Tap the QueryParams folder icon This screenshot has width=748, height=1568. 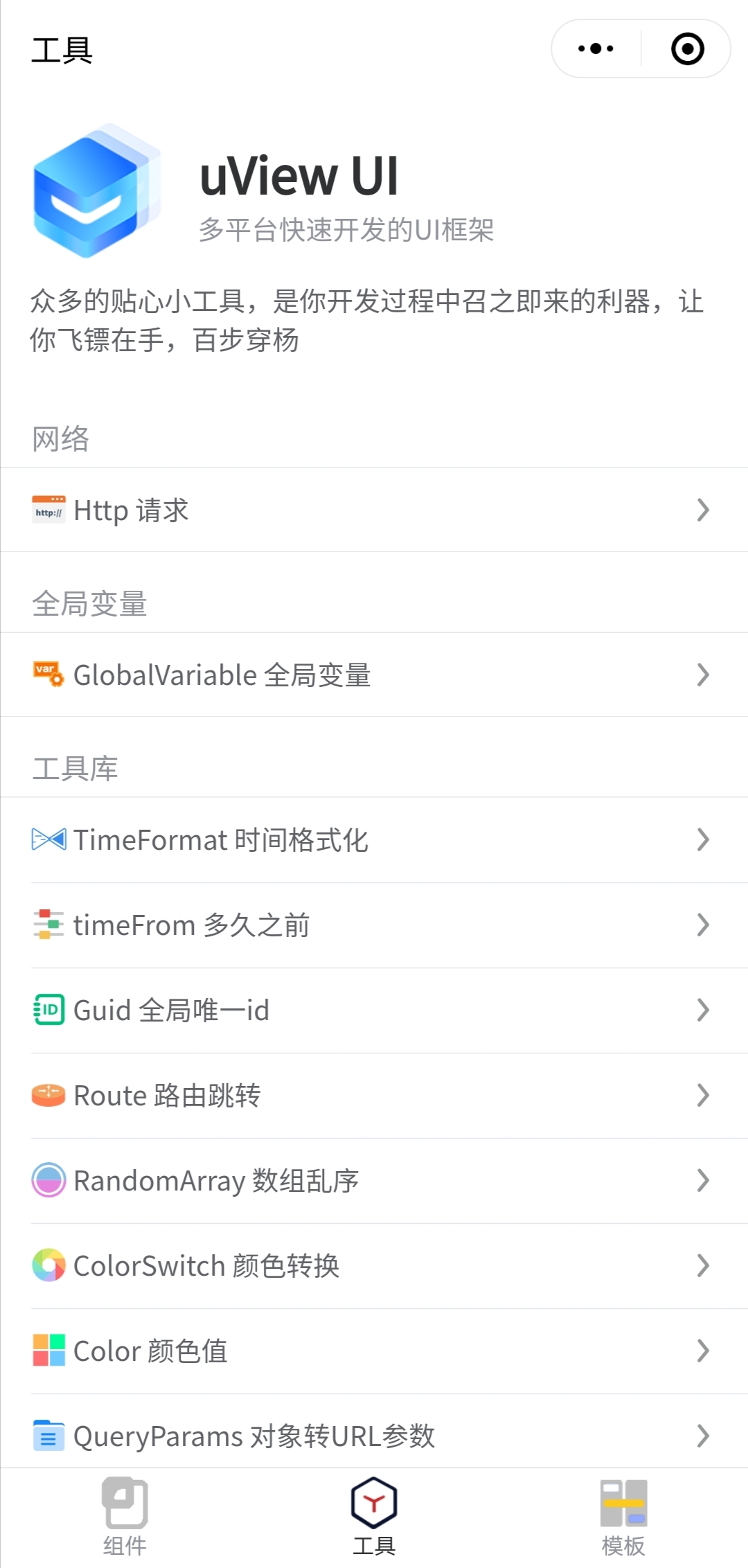coord(47,1436)
